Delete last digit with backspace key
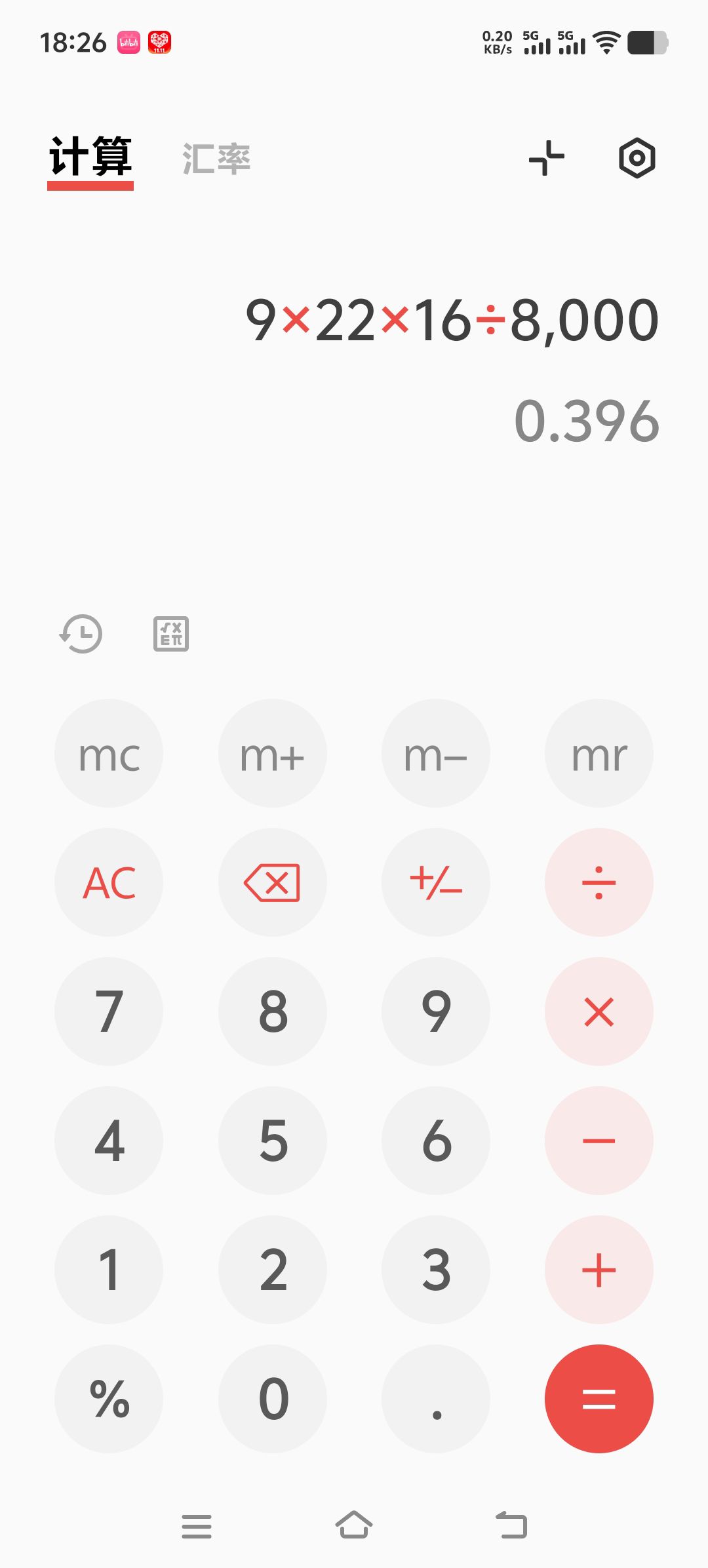This screenshot has width=708, height=1568. (x=272, y=882)
